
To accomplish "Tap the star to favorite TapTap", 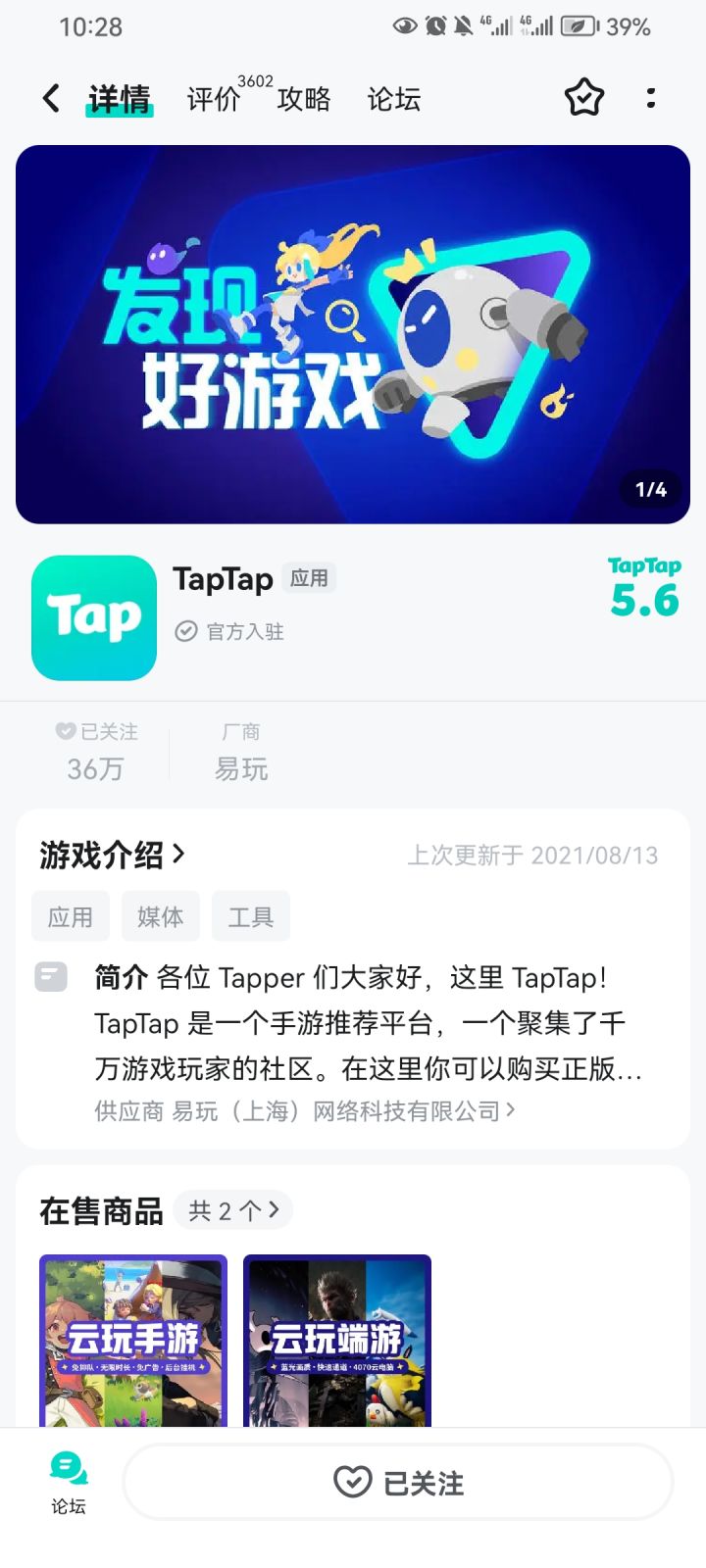I will (583, 97).
